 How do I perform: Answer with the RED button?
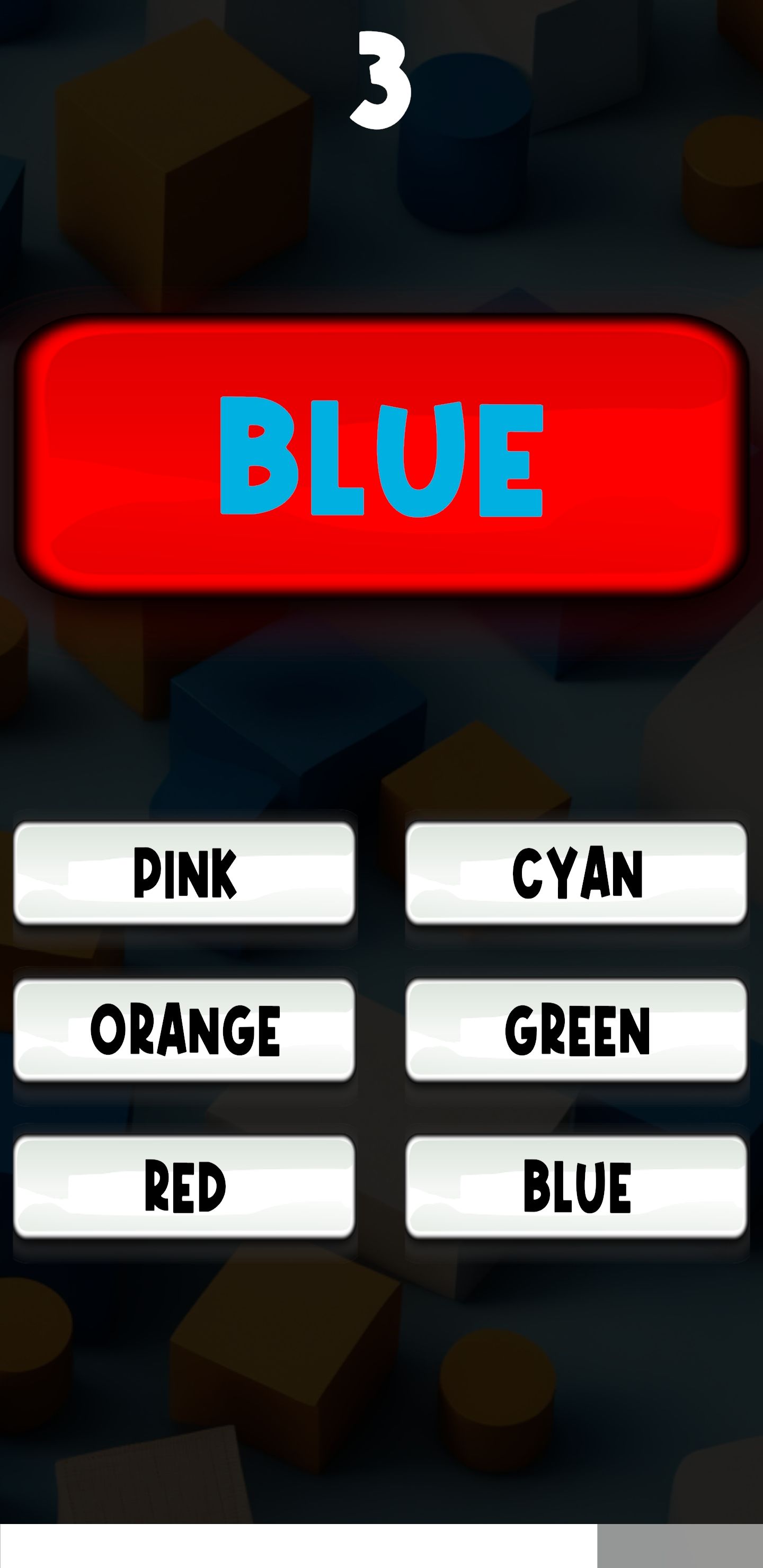click(x=184, y=1187)
